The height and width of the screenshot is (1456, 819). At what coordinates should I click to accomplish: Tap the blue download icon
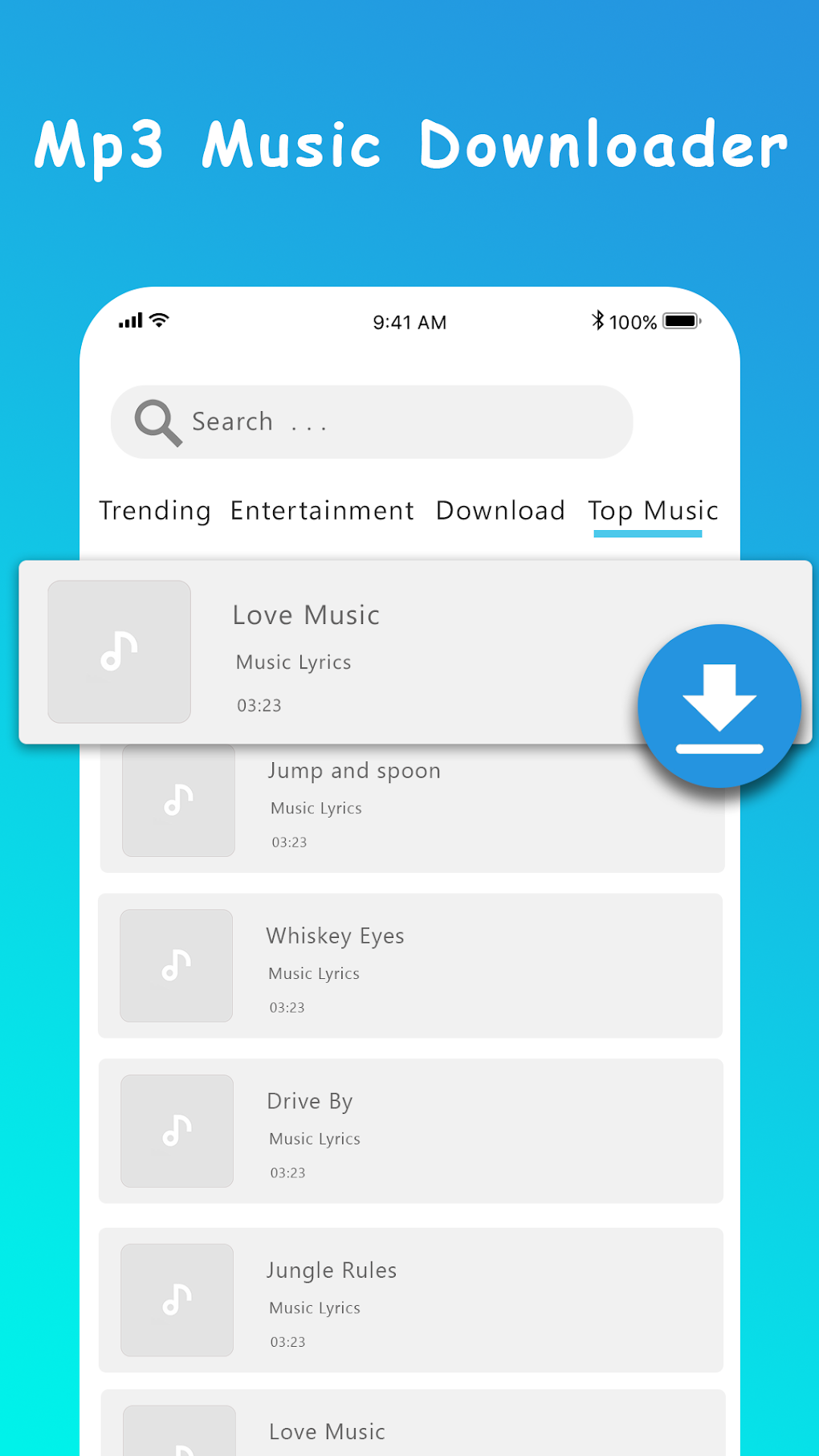point(719,704)
